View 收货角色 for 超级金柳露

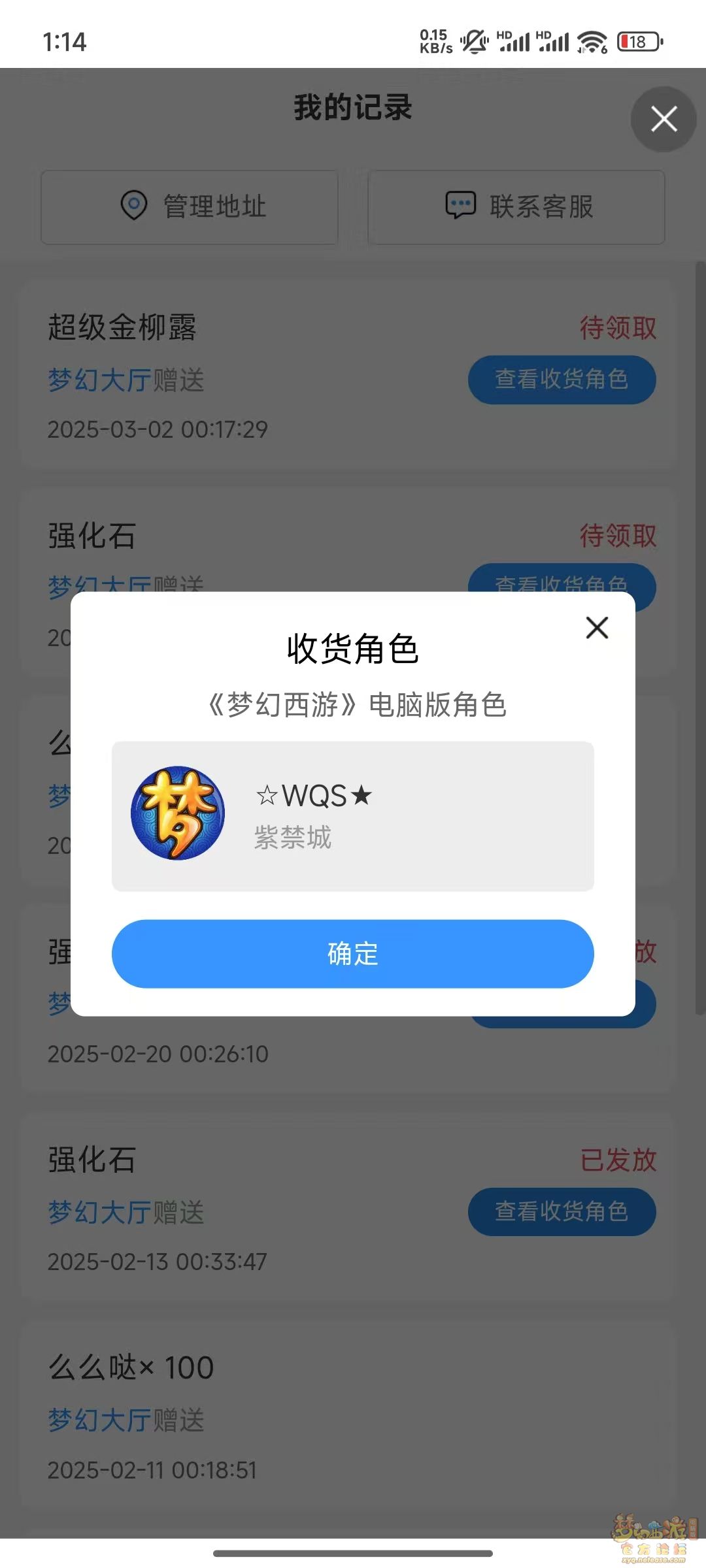point(562,380)
